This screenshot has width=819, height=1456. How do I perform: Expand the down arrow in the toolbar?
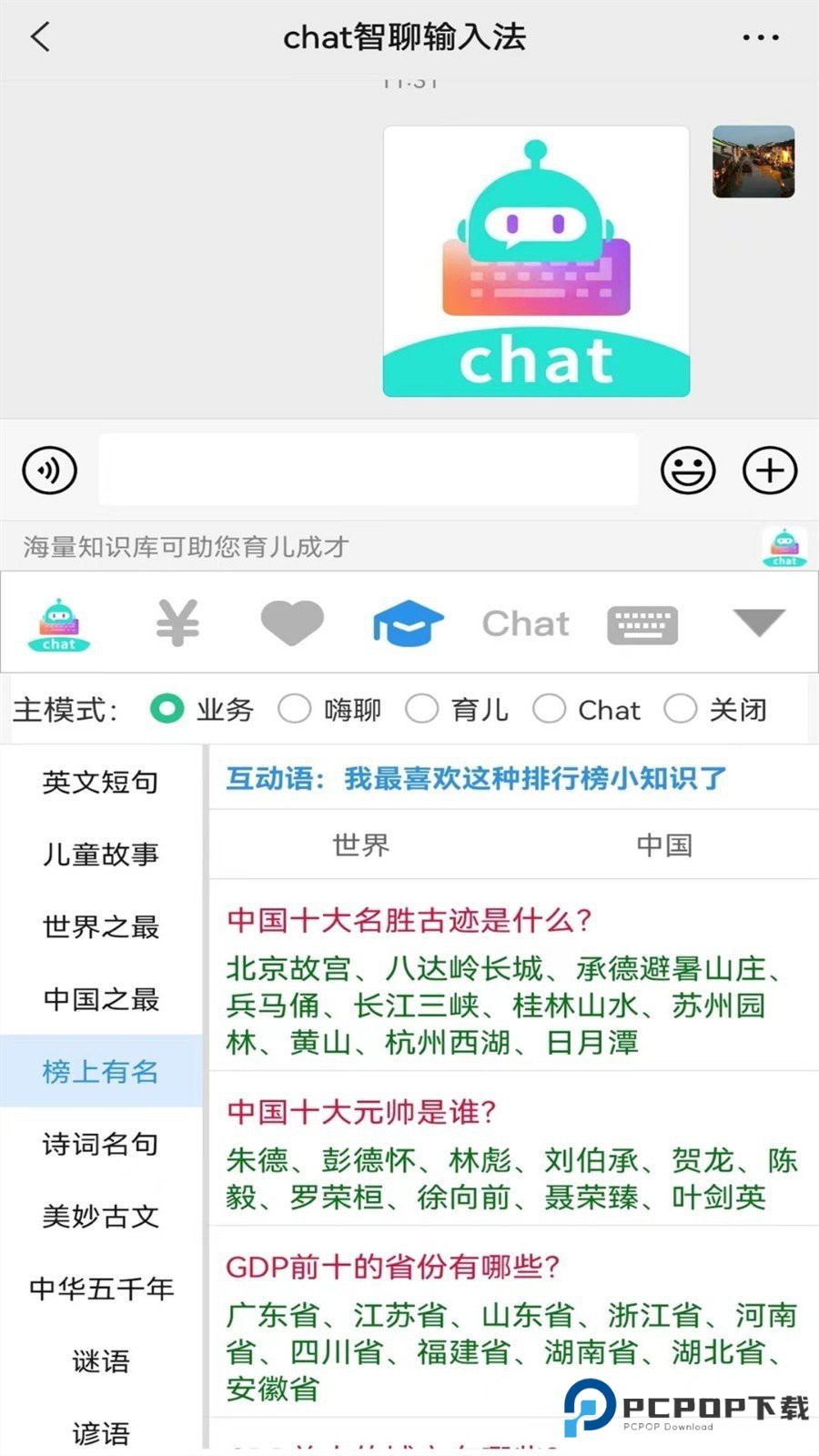[758, 623]
